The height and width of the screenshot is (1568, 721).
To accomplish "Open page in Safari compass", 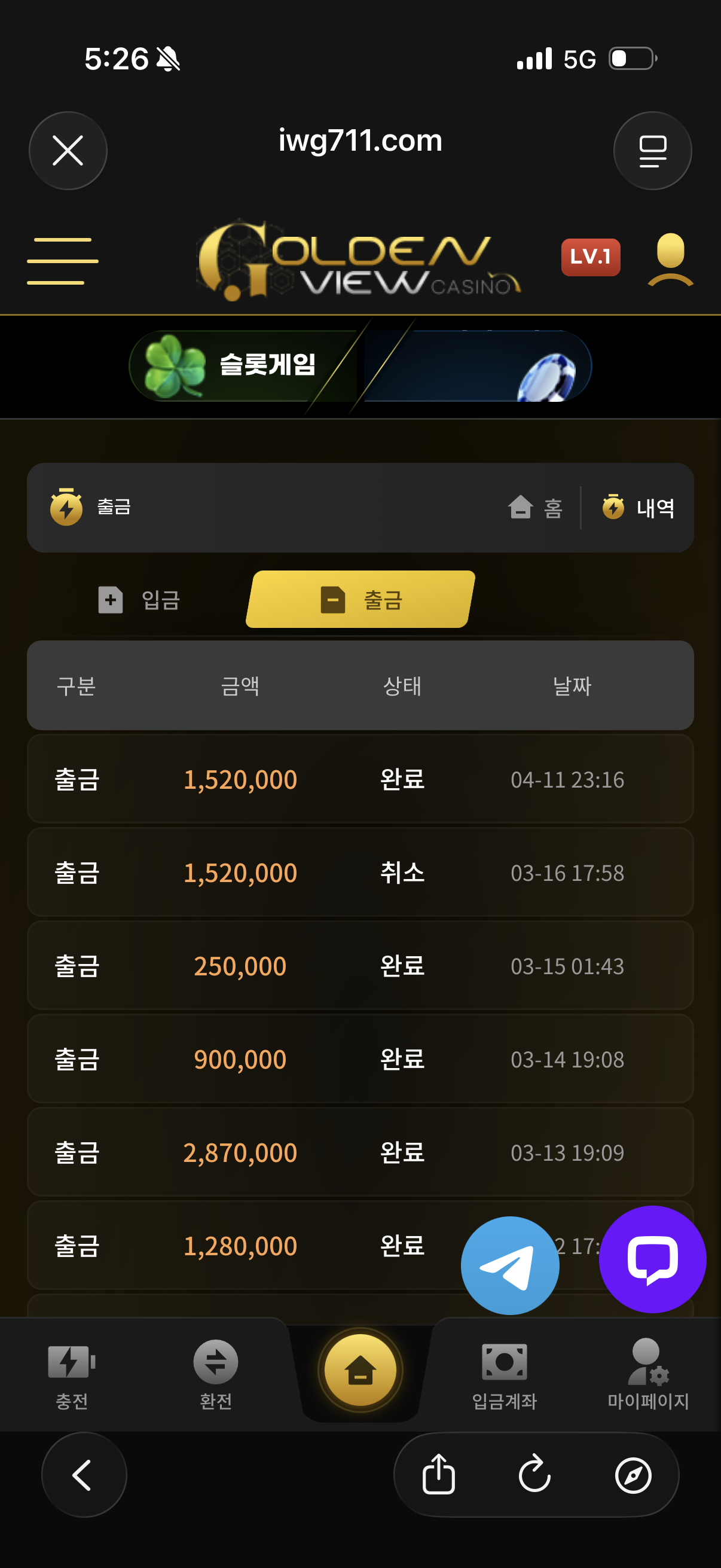I will pyautogui.click(x=633, y=1475).
